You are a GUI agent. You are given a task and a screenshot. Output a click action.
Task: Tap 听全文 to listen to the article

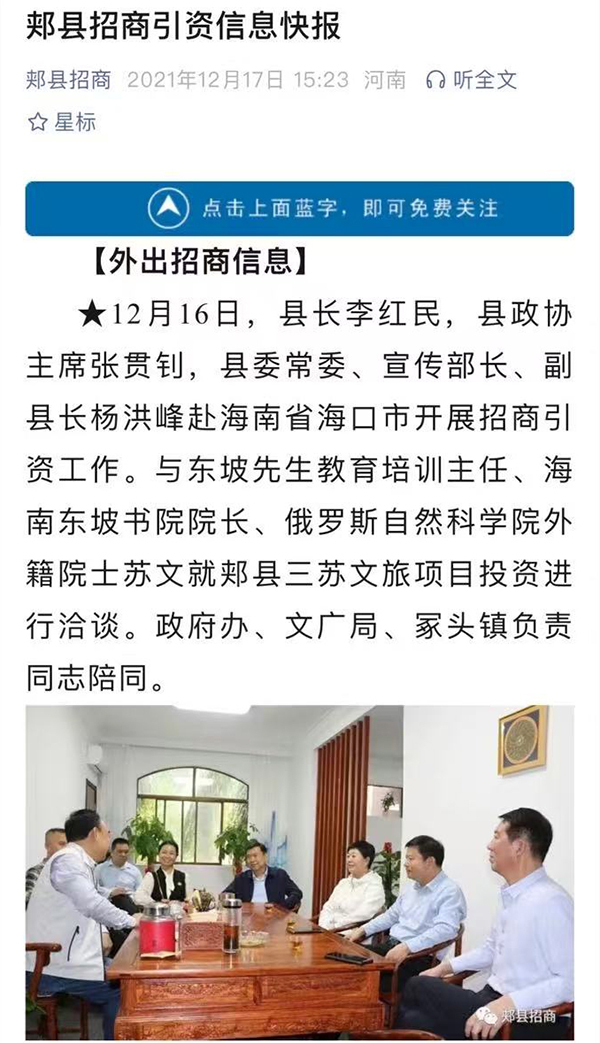click(472, 80)
